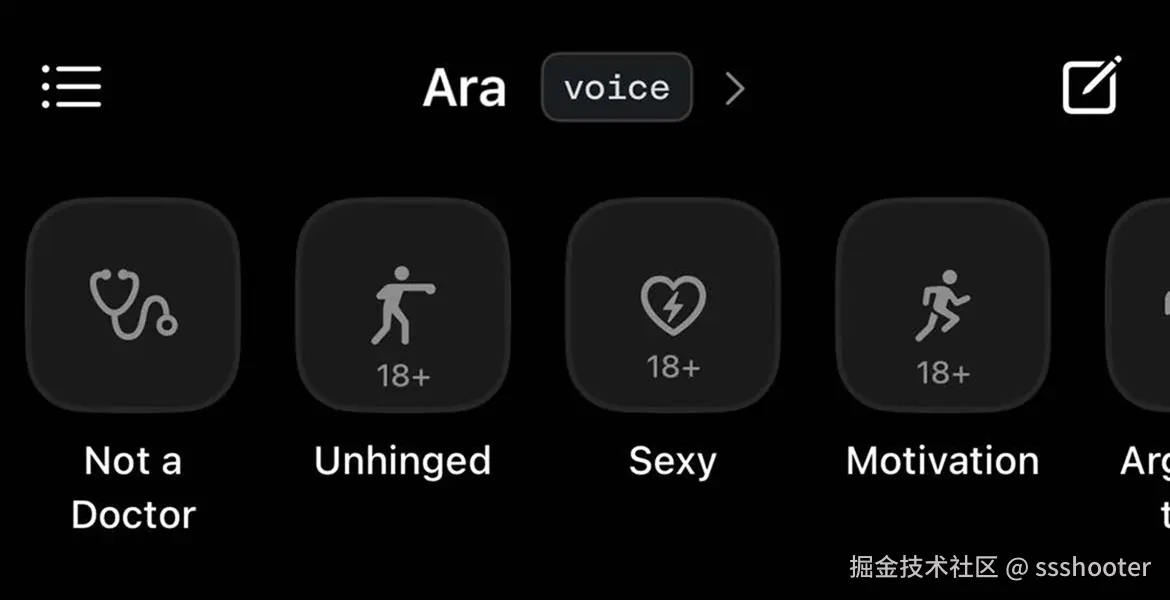Image resolution: width=1170 pixels, height=600 pixels.
Task: Choose the Unhinged 18+ mode
Action: point(403,305)
